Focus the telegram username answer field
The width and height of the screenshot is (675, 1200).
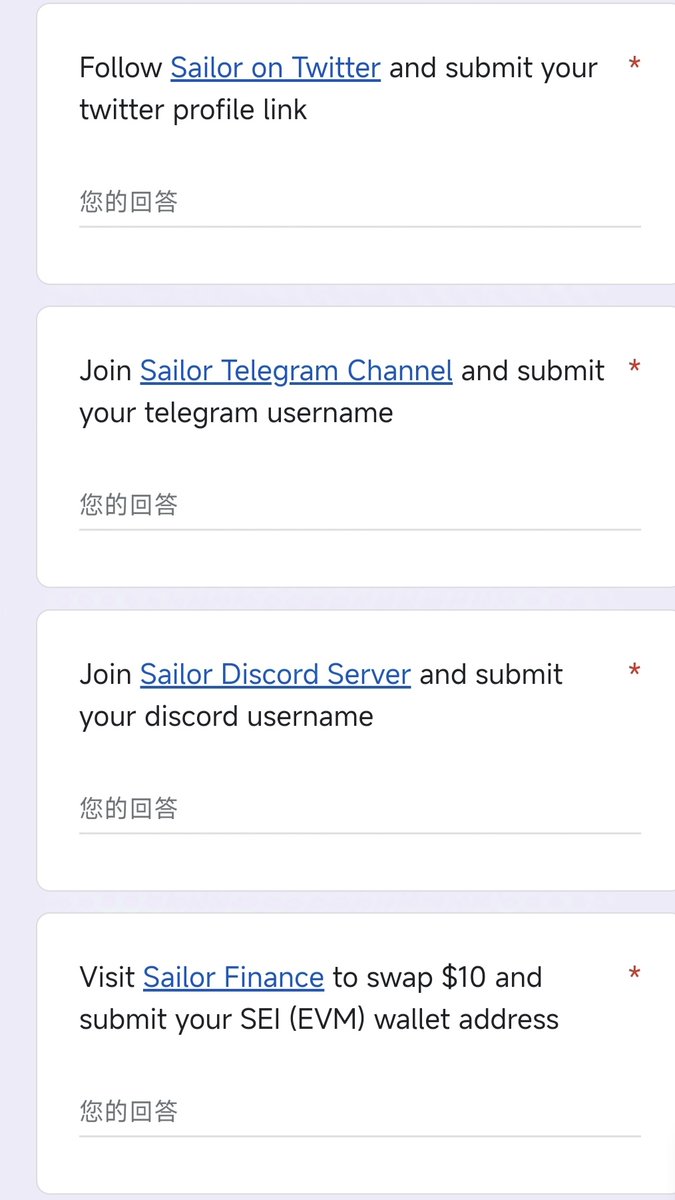360,506
